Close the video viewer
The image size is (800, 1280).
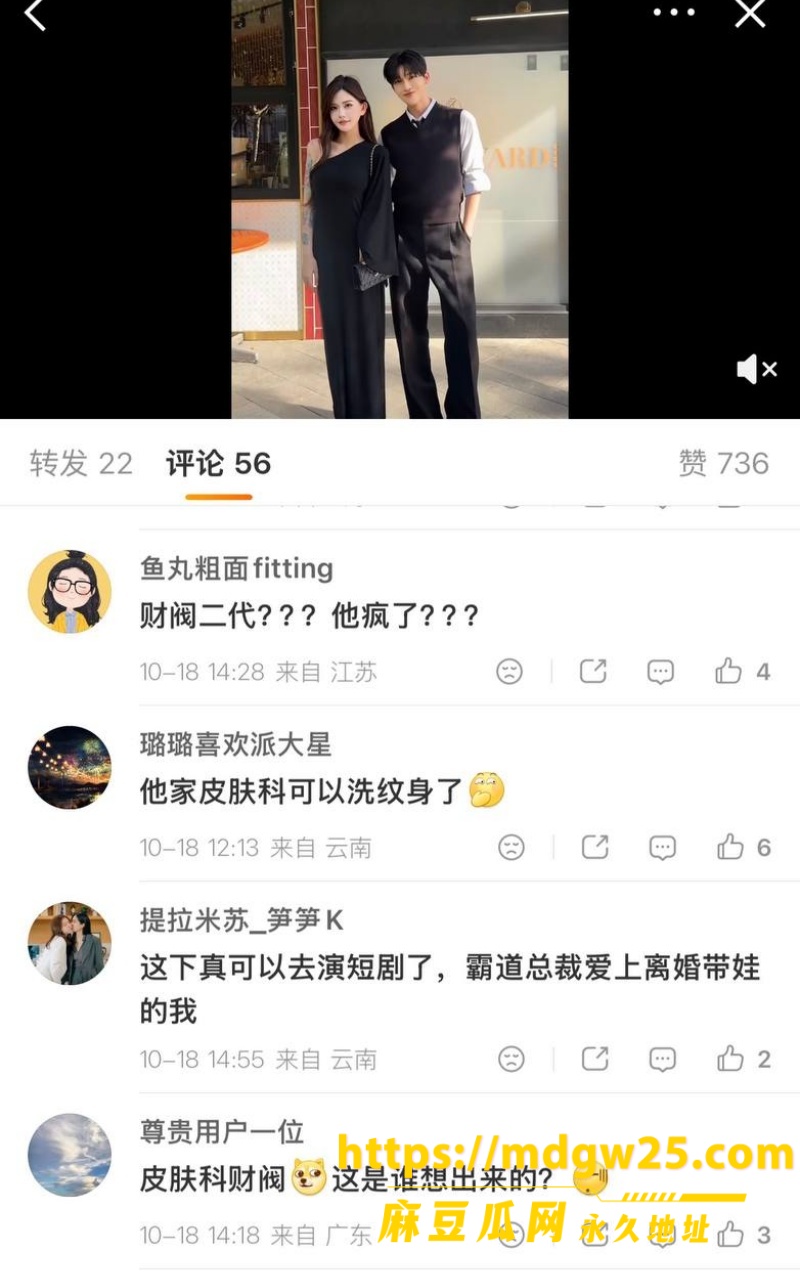750,13
